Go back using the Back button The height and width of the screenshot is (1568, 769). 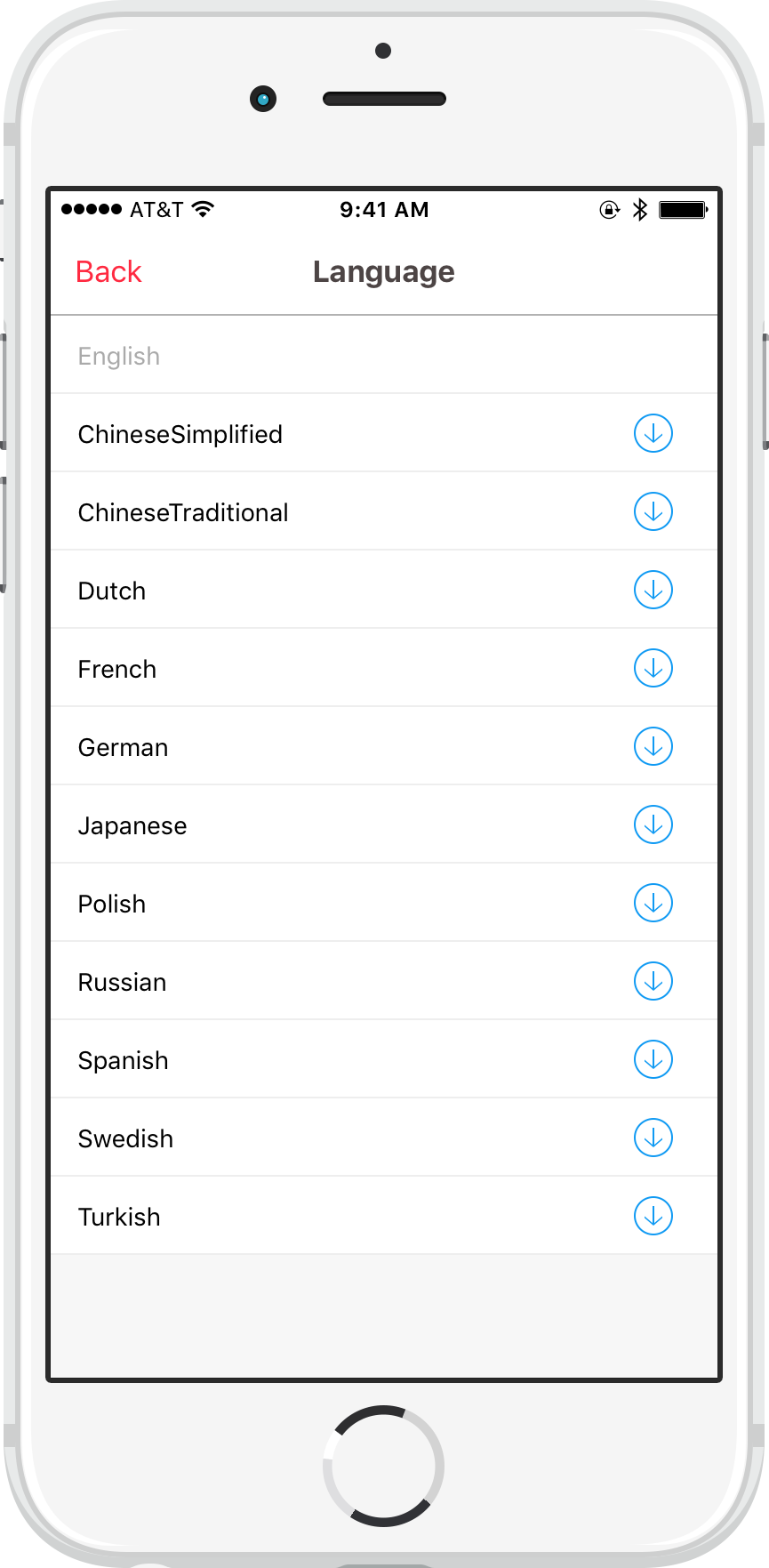[x=108, y=272]
